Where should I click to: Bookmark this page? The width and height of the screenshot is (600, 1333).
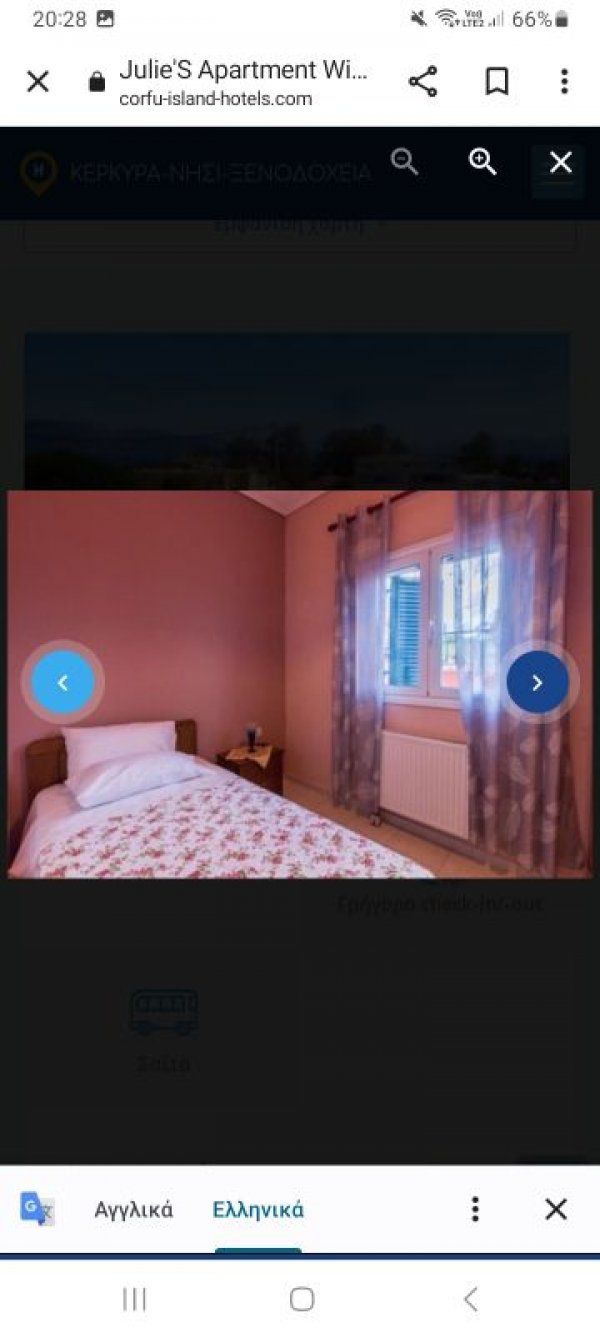(497, 82)
